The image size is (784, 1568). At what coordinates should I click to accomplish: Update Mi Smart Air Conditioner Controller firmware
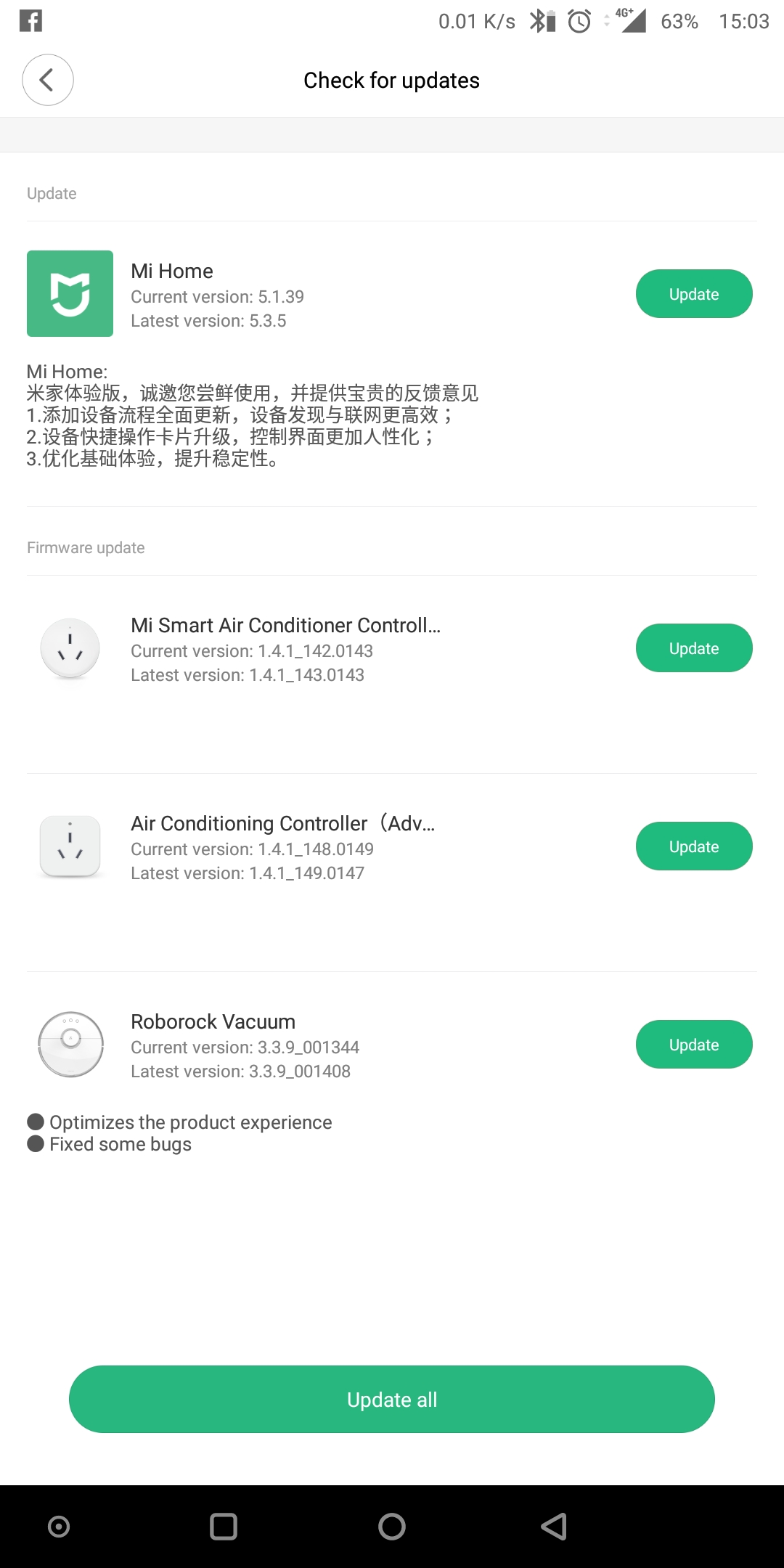pyautogui.click(x=693, y=648)
